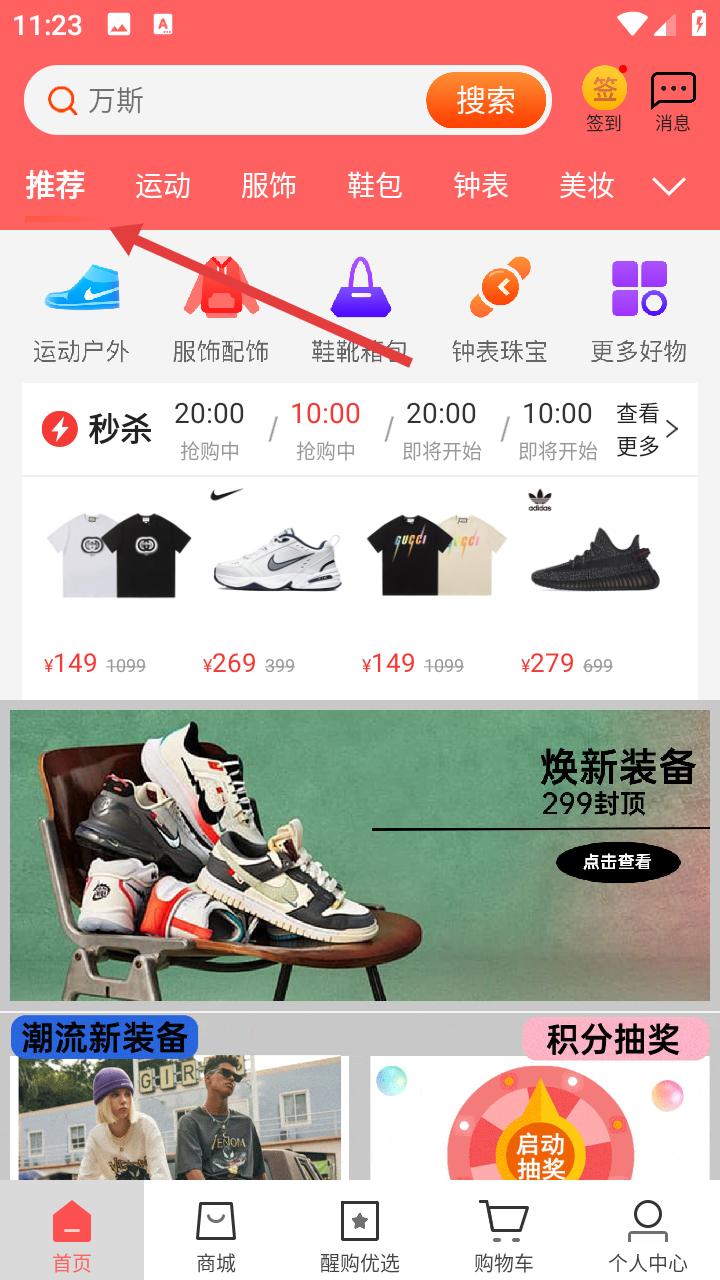Tap 点击查看 on the 焕新装备 banner

click(x=617, y=862)
